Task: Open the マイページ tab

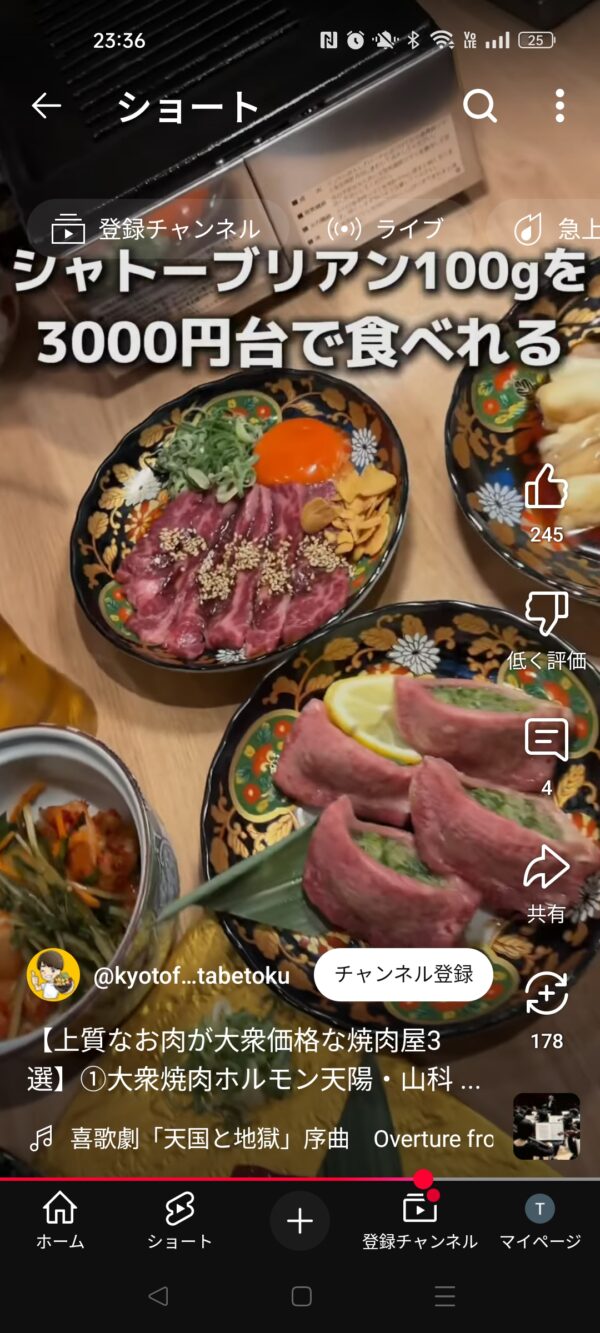Action: 540,1221
